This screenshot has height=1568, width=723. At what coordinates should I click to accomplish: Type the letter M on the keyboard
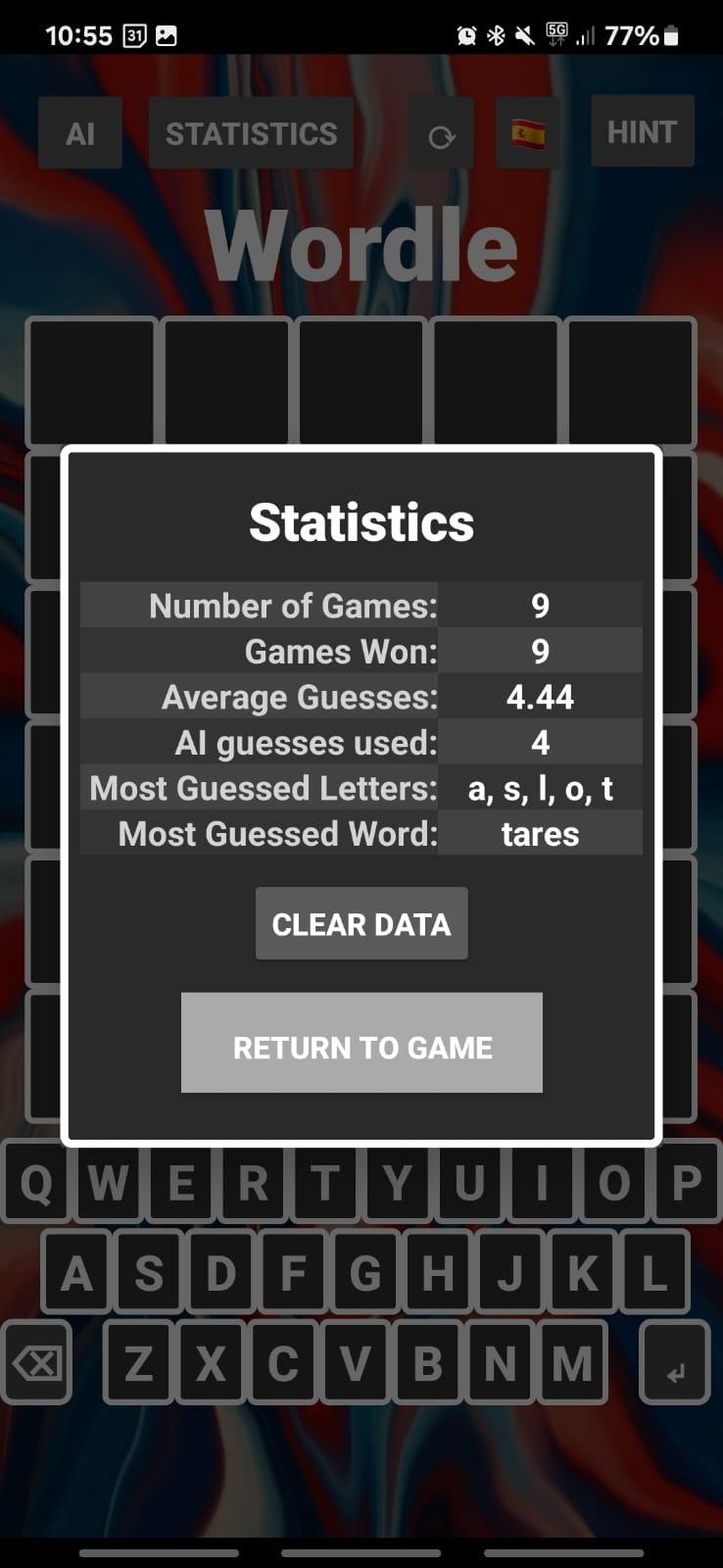[572, 1362]
